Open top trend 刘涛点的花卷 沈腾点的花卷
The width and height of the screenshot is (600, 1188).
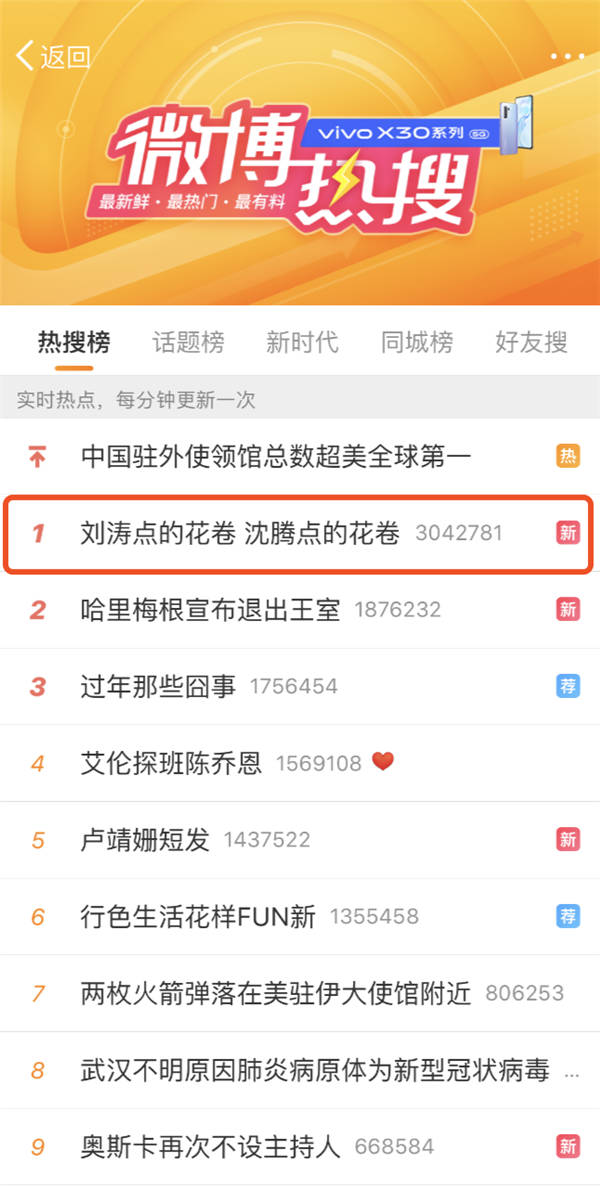click(300, 533)
